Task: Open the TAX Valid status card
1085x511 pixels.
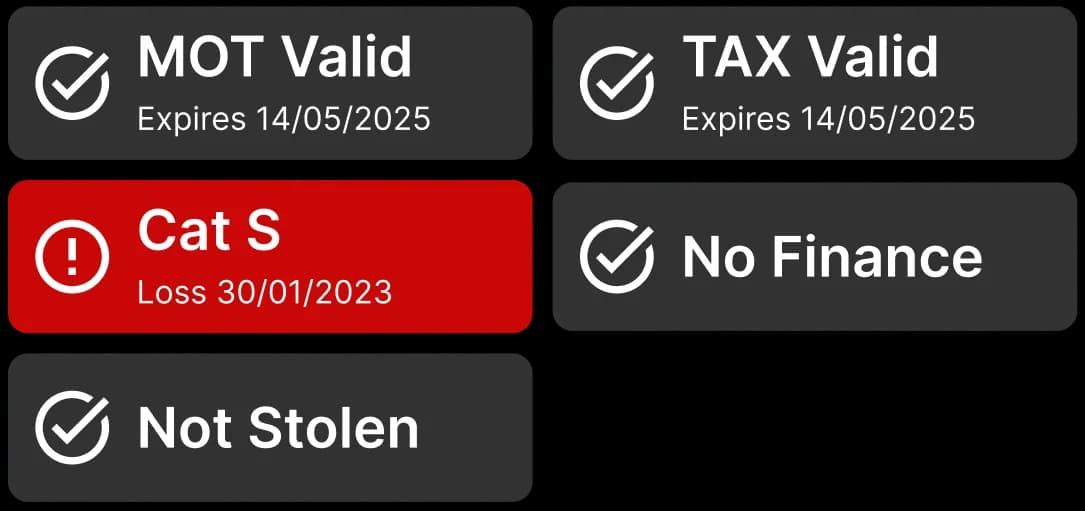Action: coord(815,83)
